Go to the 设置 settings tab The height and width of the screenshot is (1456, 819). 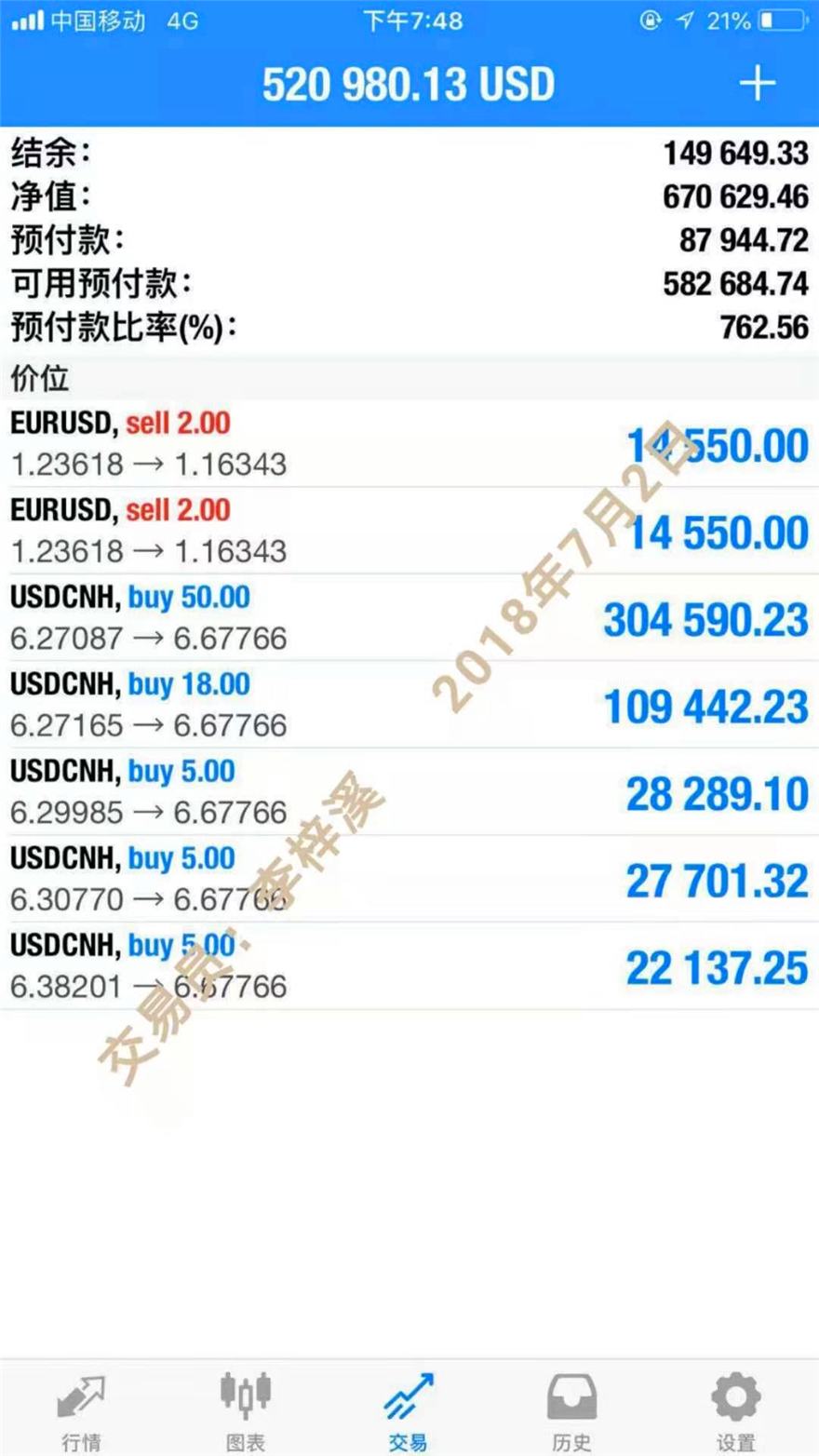coord(735,1409)
